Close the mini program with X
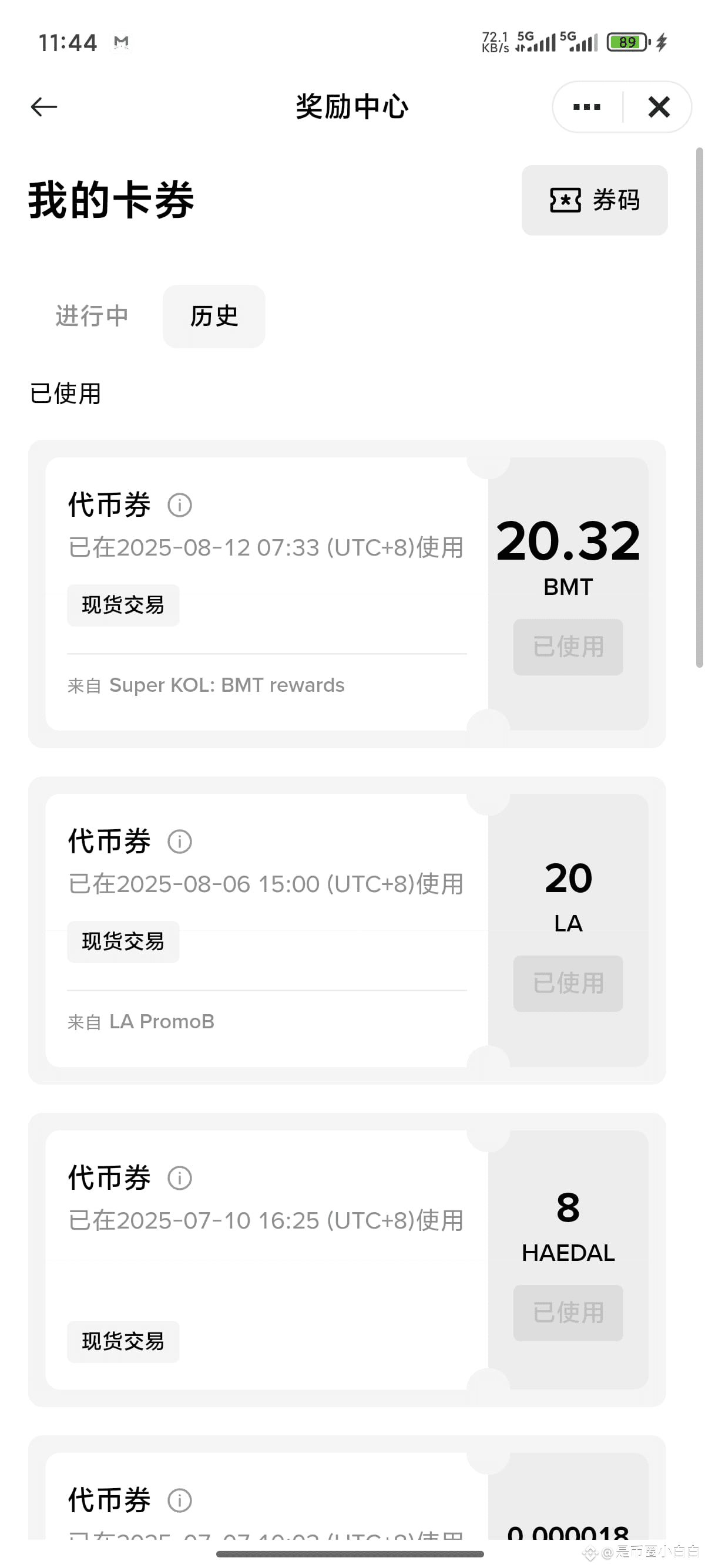Viewport: 705px width, 1568px height. click(x=659, y=107)
